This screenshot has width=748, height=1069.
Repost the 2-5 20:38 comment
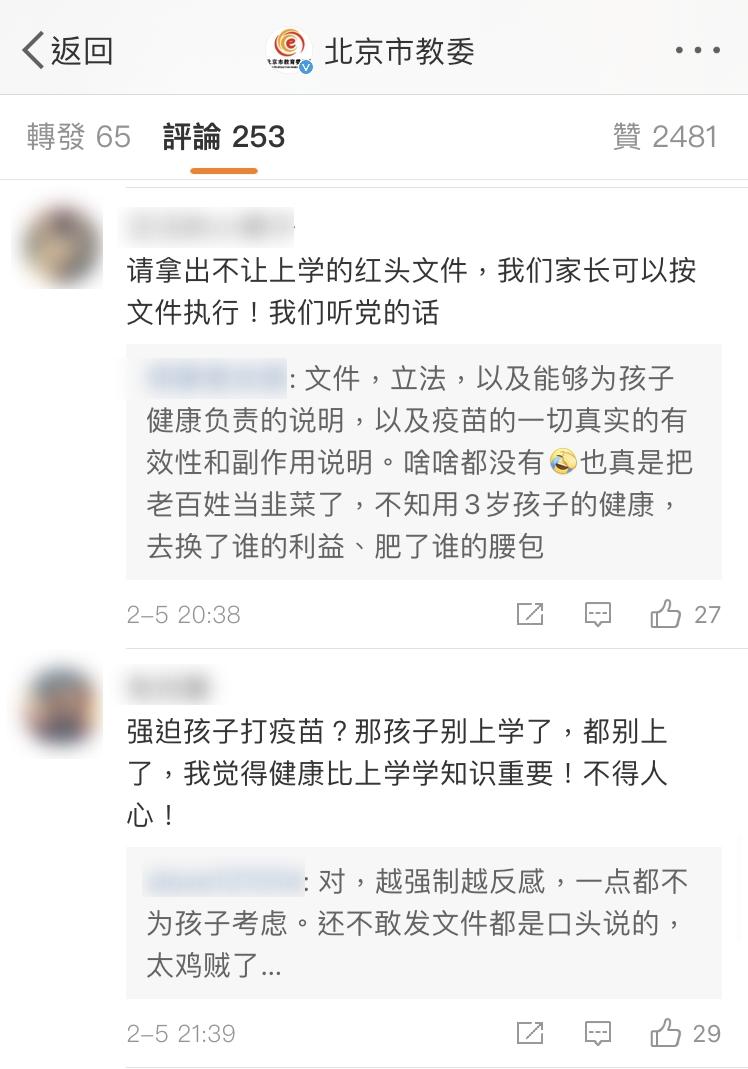(x=530, y=614)
